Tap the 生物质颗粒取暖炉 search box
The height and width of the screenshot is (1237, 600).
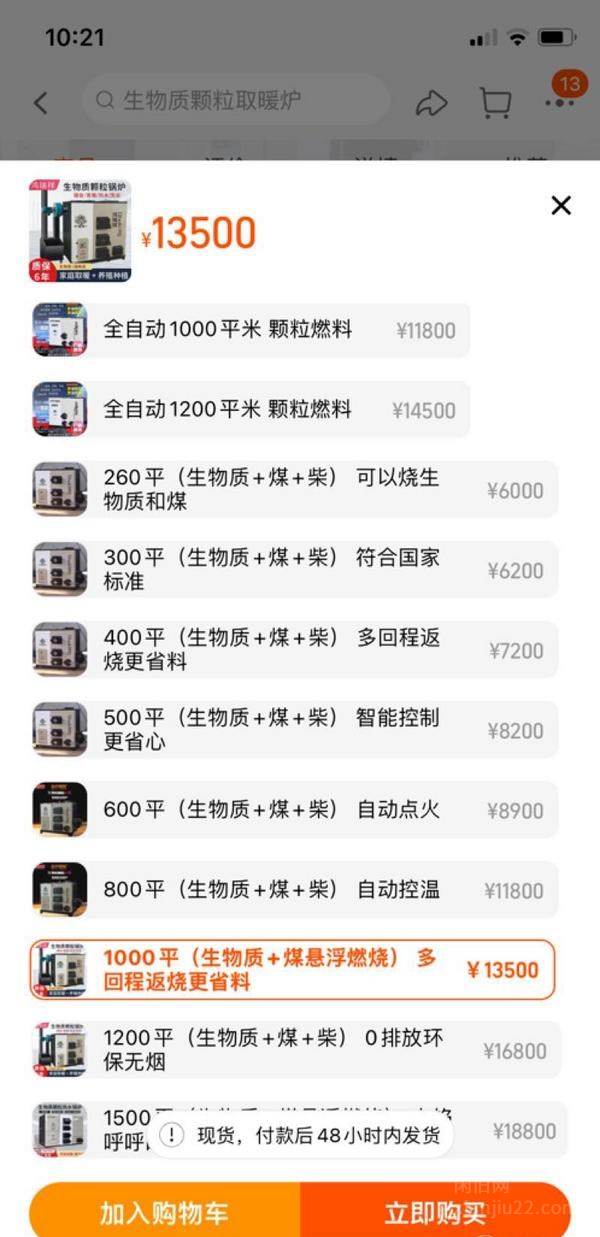click(x=235, y=100)
